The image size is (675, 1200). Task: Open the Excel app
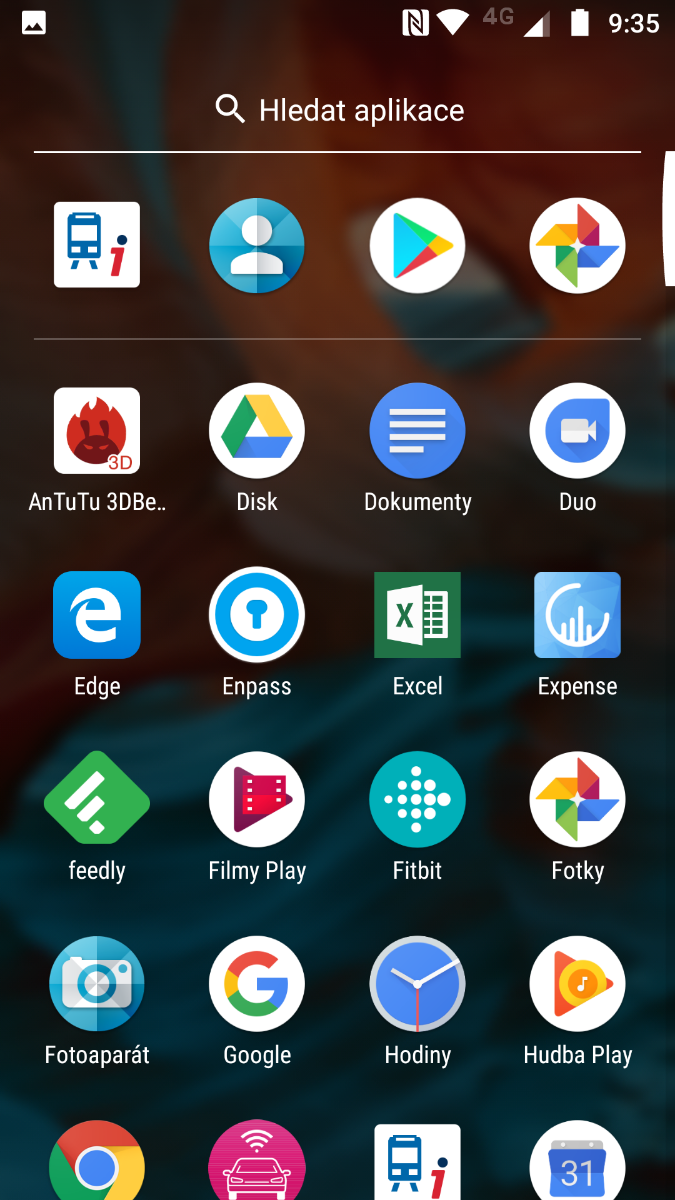click(417, 615)
